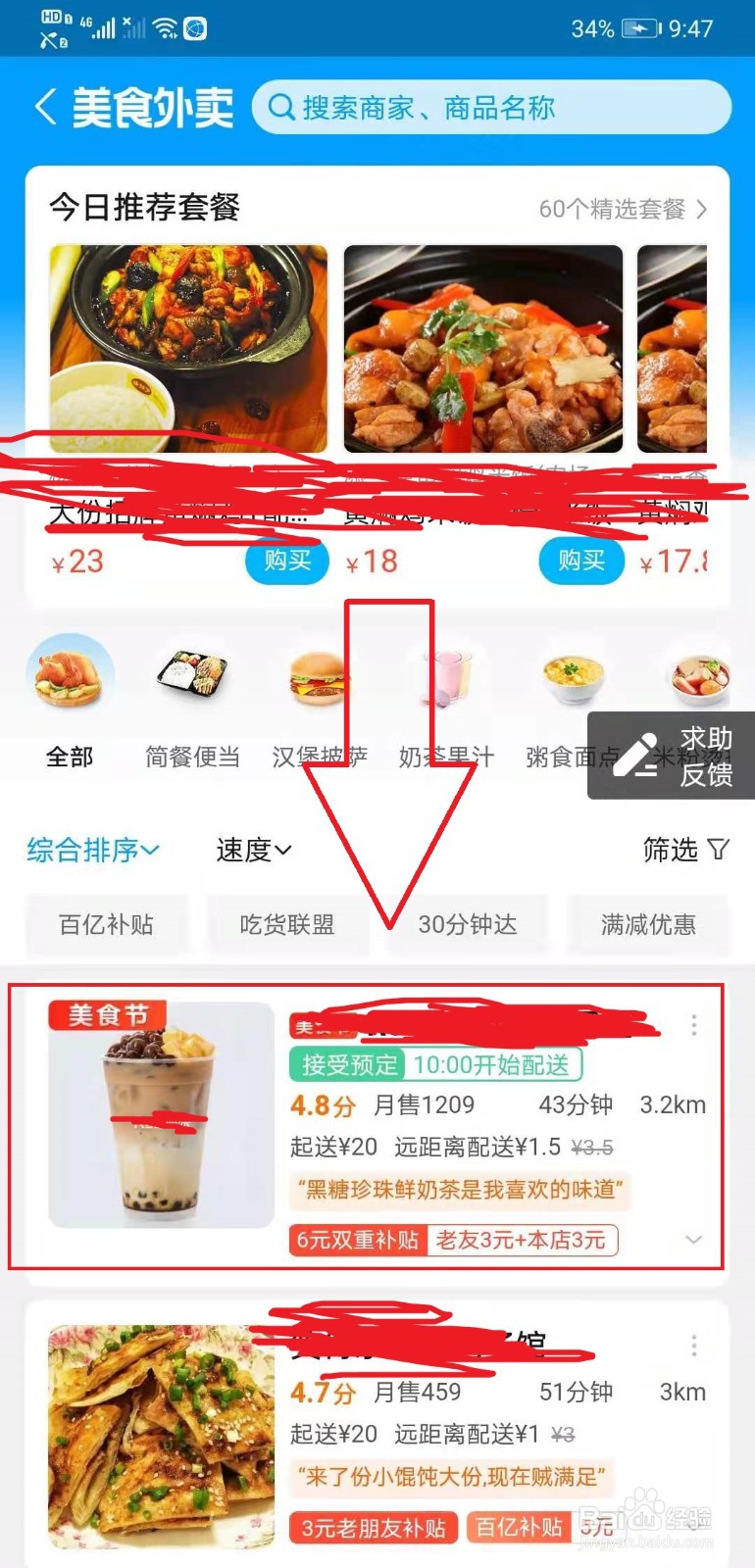Tap 购买 to buy the ¥23 meal
The image size is (755, 1568).
[286, 561]
